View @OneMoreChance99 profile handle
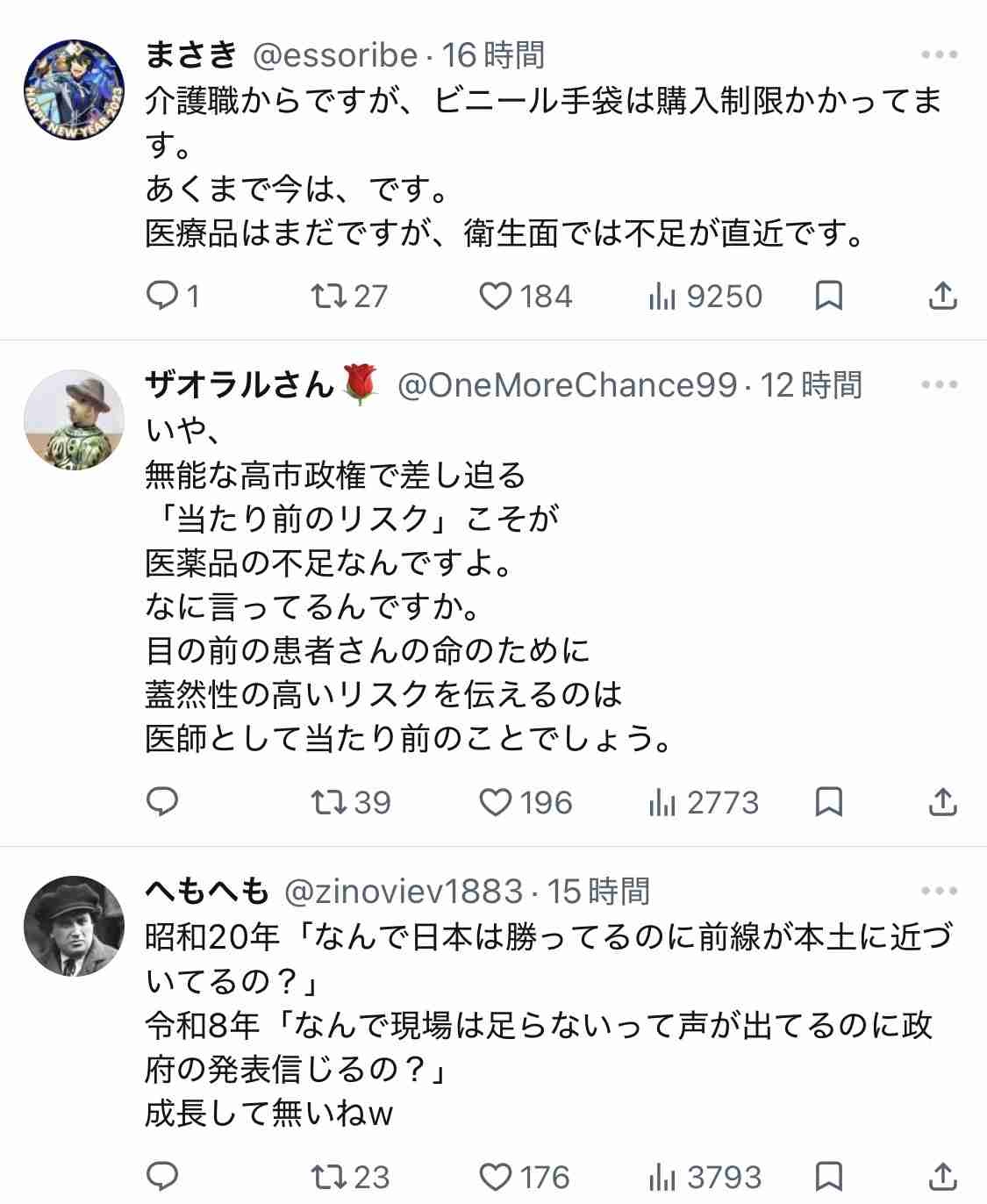The image size is (987, 1204). pos(567,385)
